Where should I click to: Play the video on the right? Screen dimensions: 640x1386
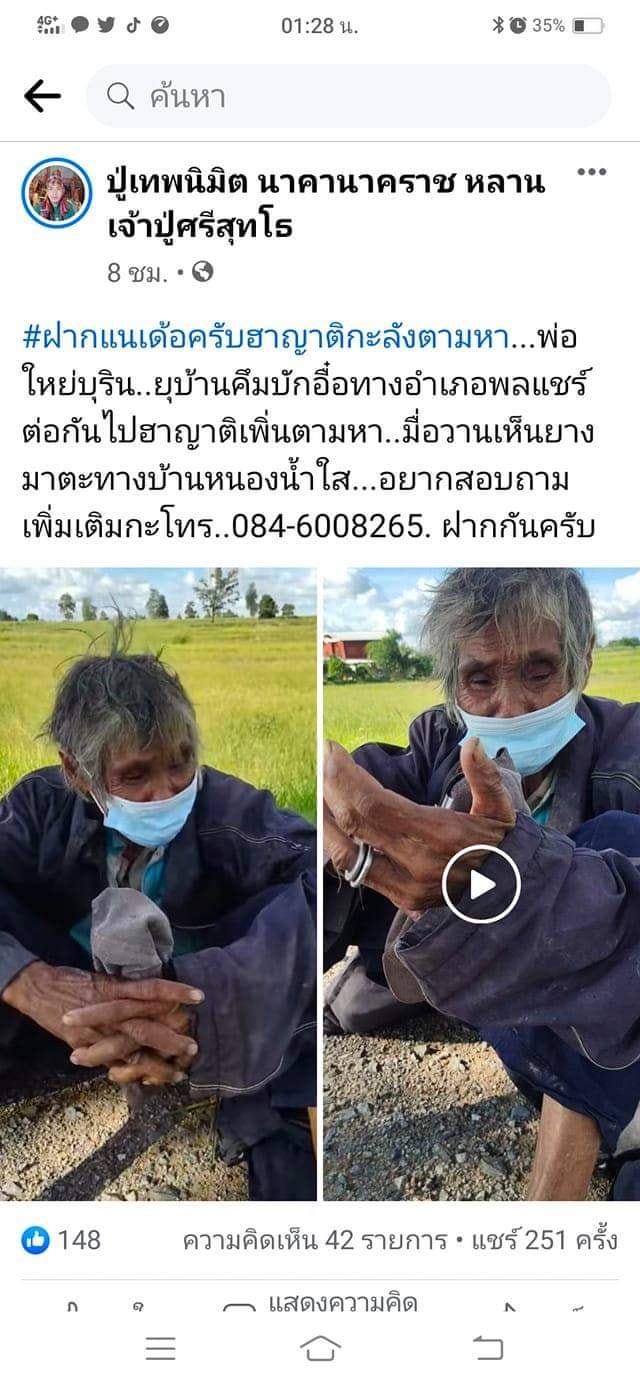point(481,884)
